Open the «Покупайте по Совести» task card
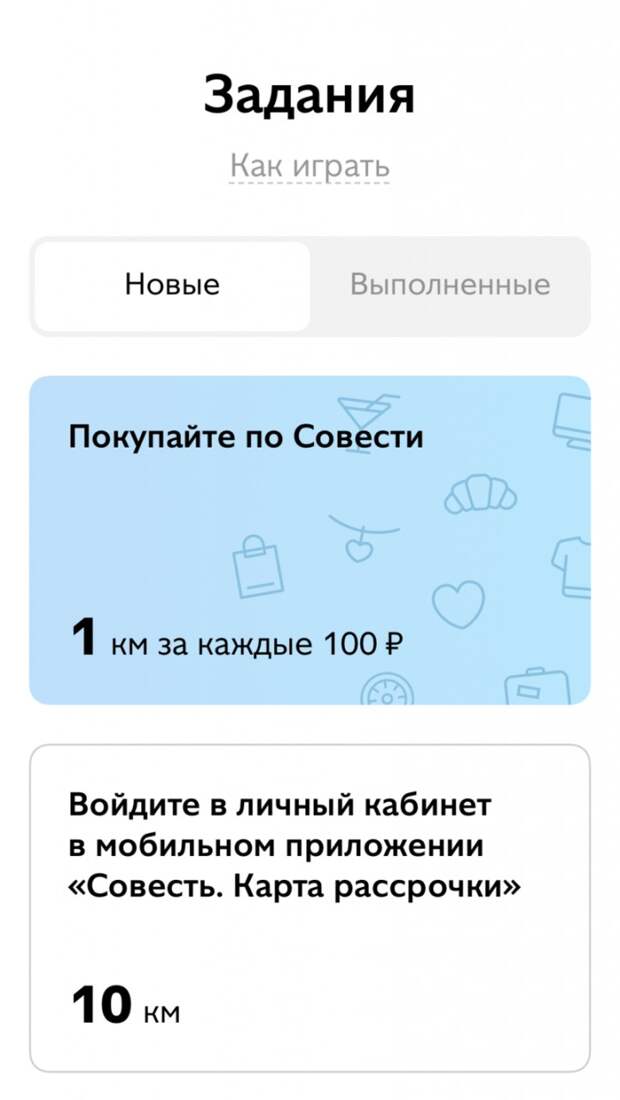Image resolution: width=620 pixels, height=1100 pixels. (309, 540)
